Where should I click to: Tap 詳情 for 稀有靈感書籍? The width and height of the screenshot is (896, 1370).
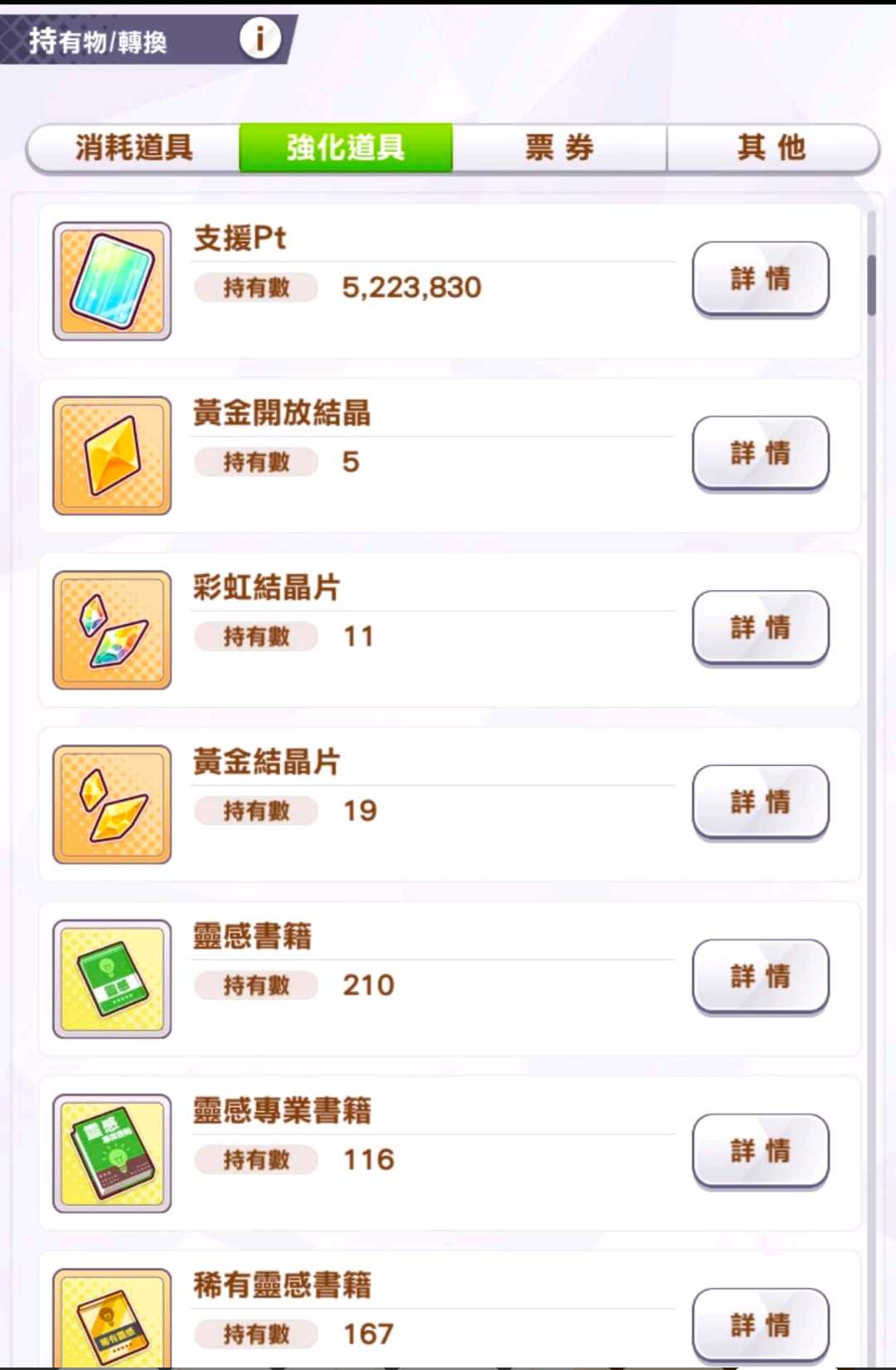760,1324
